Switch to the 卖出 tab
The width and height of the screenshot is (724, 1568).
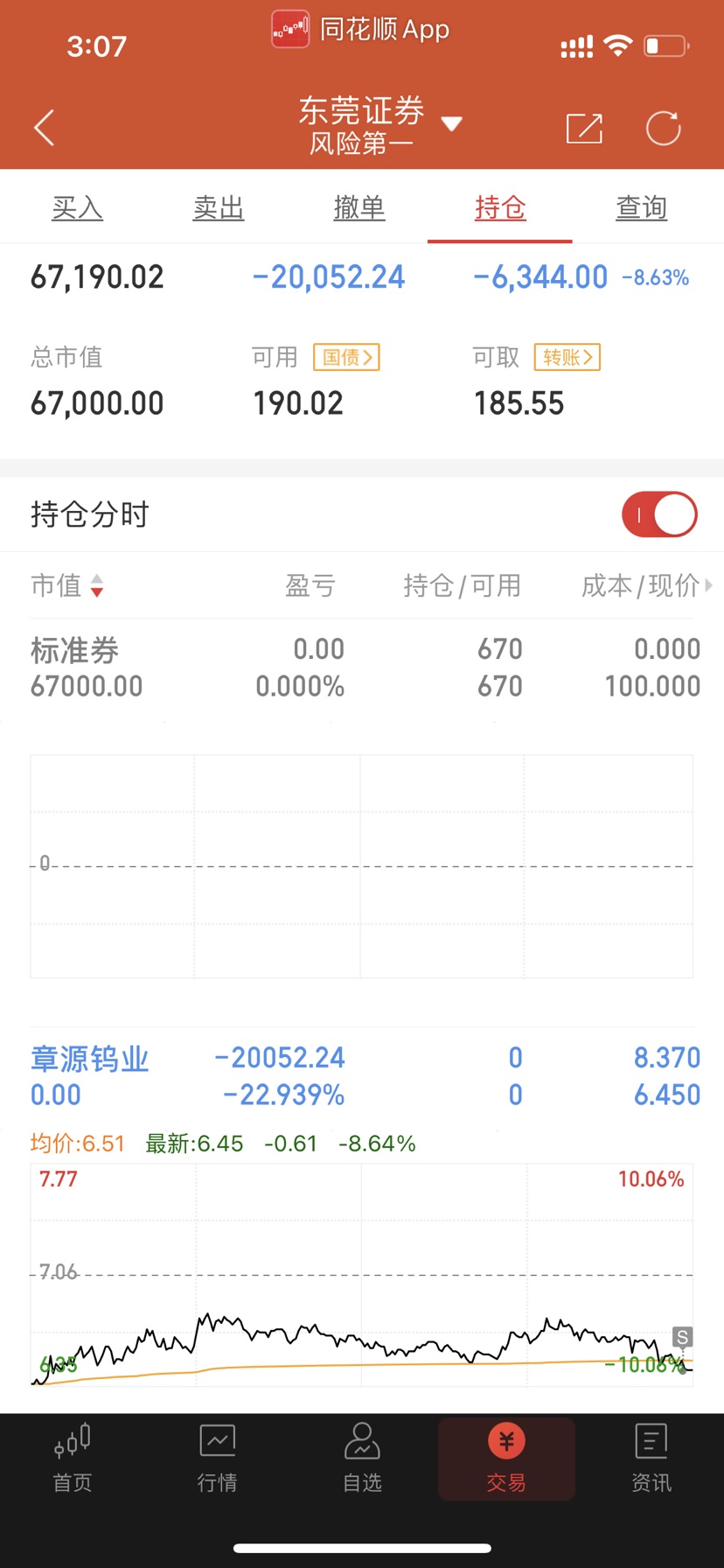coord(219,208)
